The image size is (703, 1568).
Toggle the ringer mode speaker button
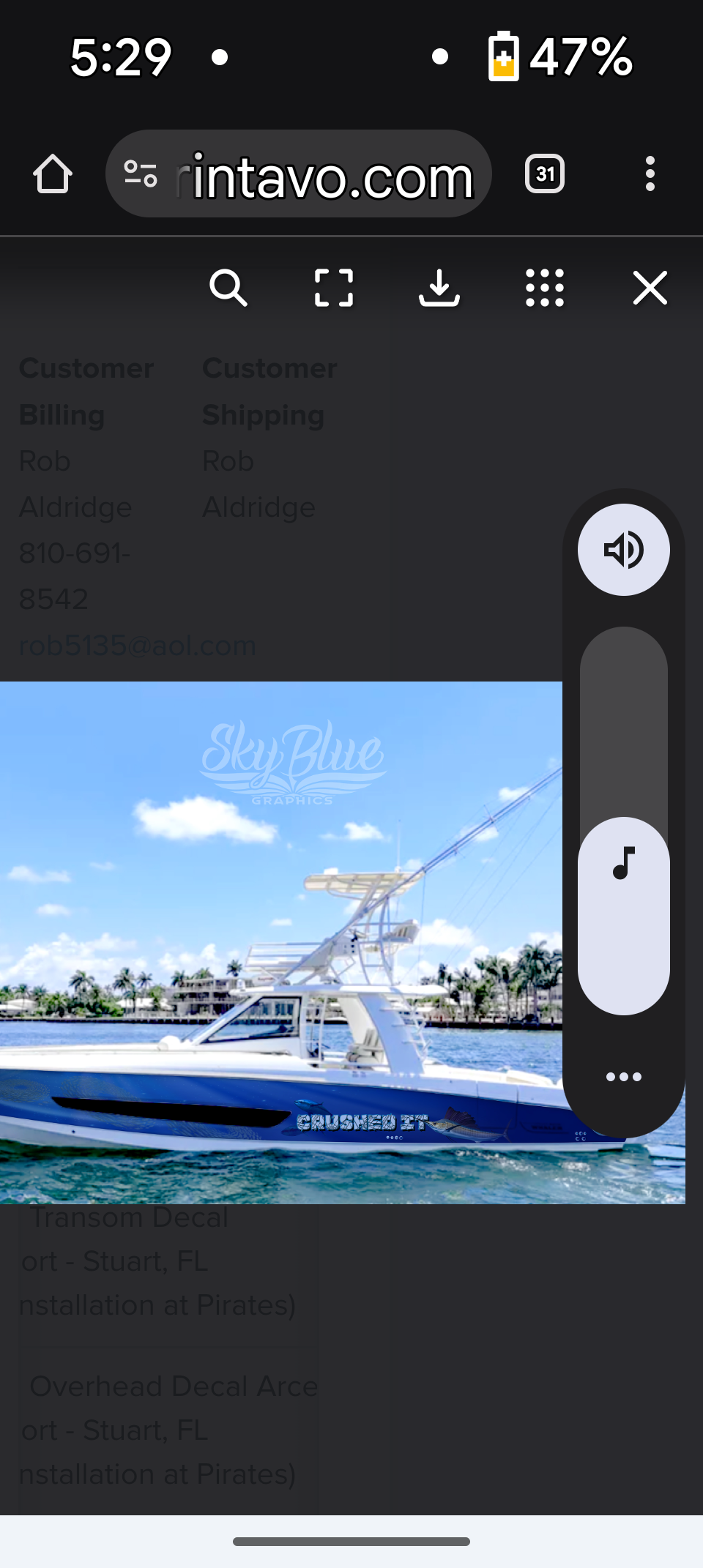(x=623, y=550)
